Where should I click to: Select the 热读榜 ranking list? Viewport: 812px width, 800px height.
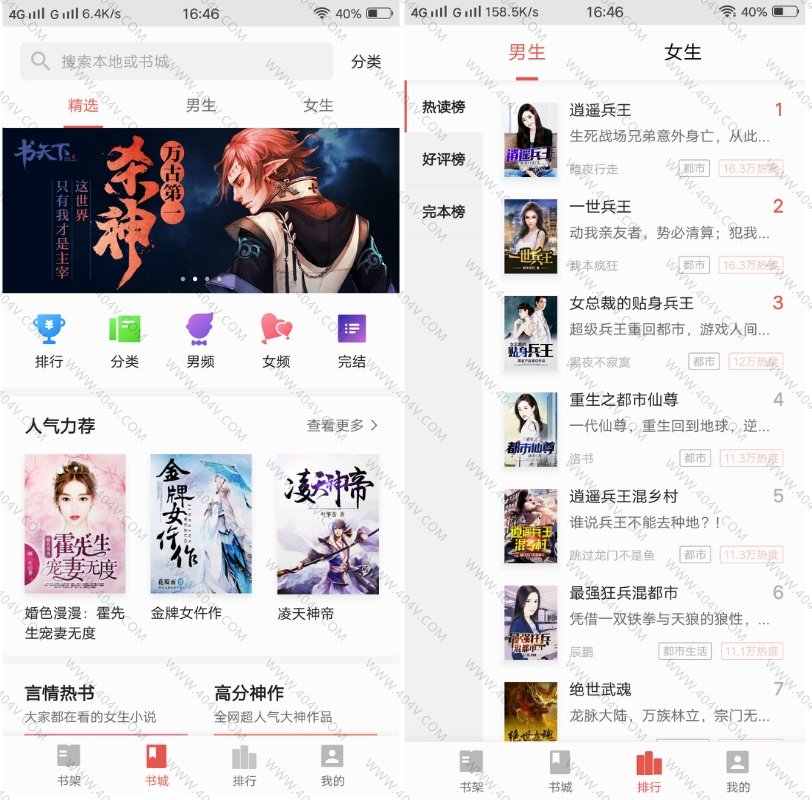443,107
